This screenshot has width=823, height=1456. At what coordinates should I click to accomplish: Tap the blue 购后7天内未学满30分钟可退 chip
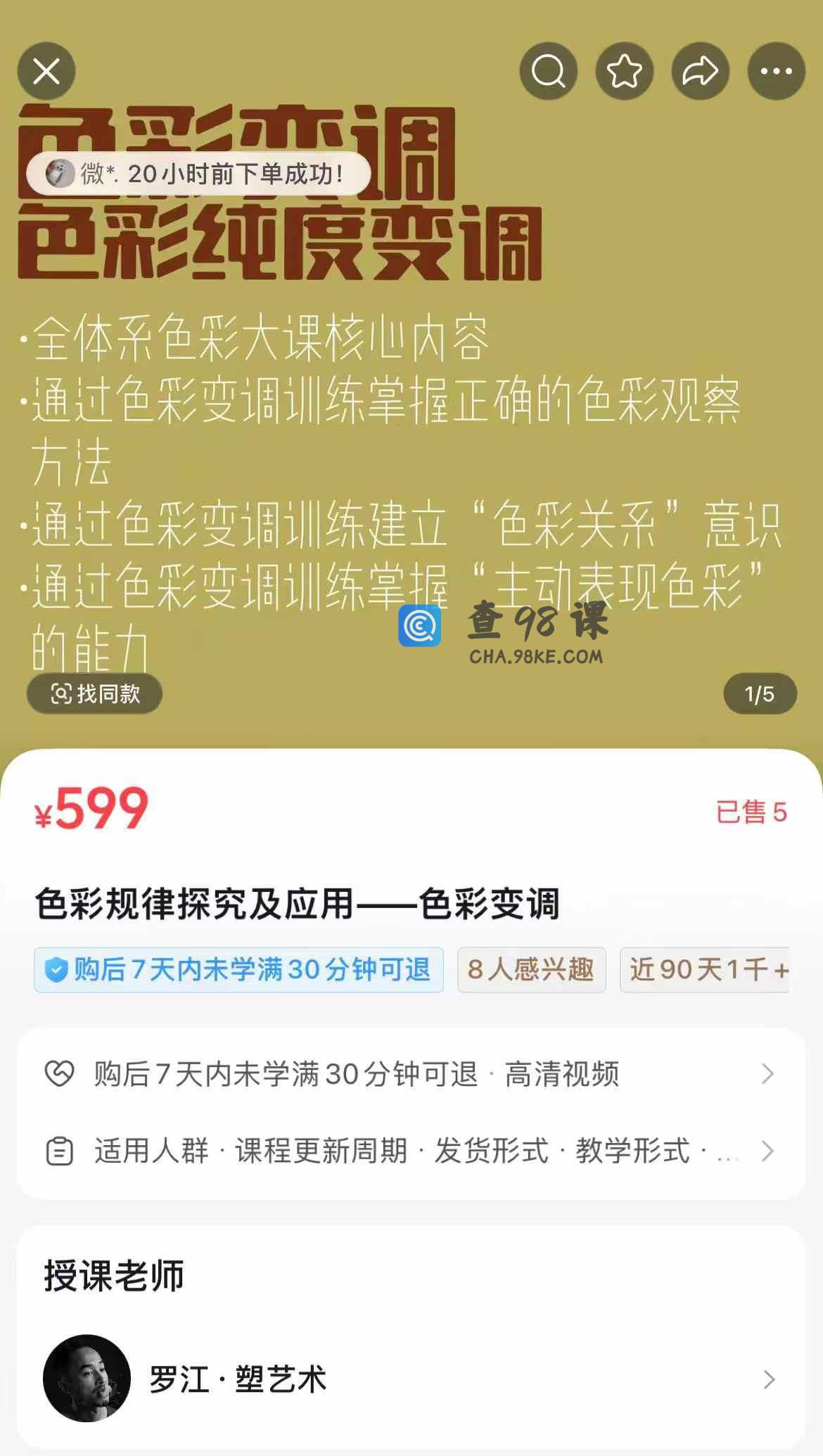point(238,970)
